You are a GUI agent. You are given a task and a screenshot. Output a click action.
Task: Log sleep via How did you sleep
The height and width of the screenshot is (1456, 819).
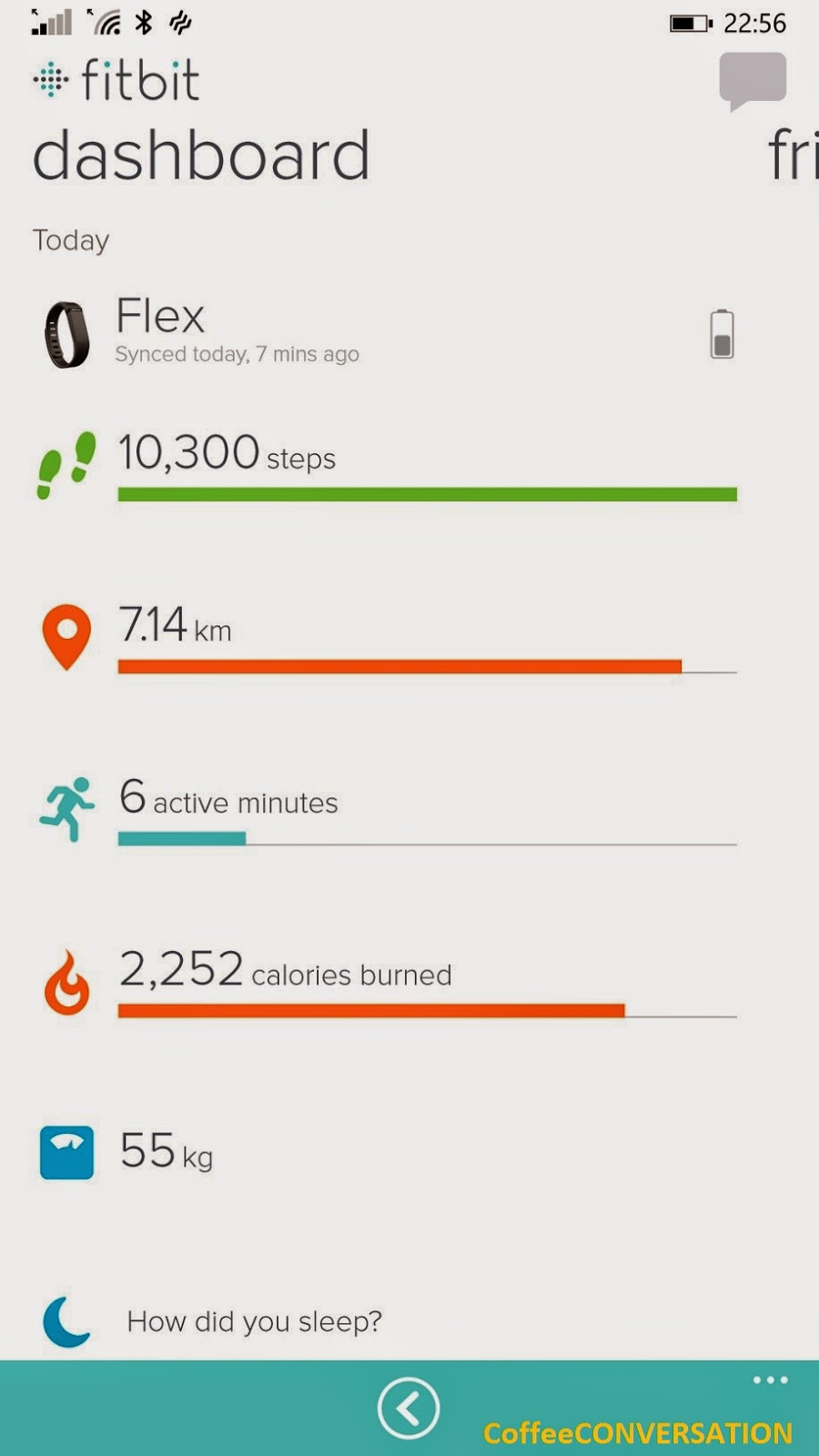[254, 1321]
